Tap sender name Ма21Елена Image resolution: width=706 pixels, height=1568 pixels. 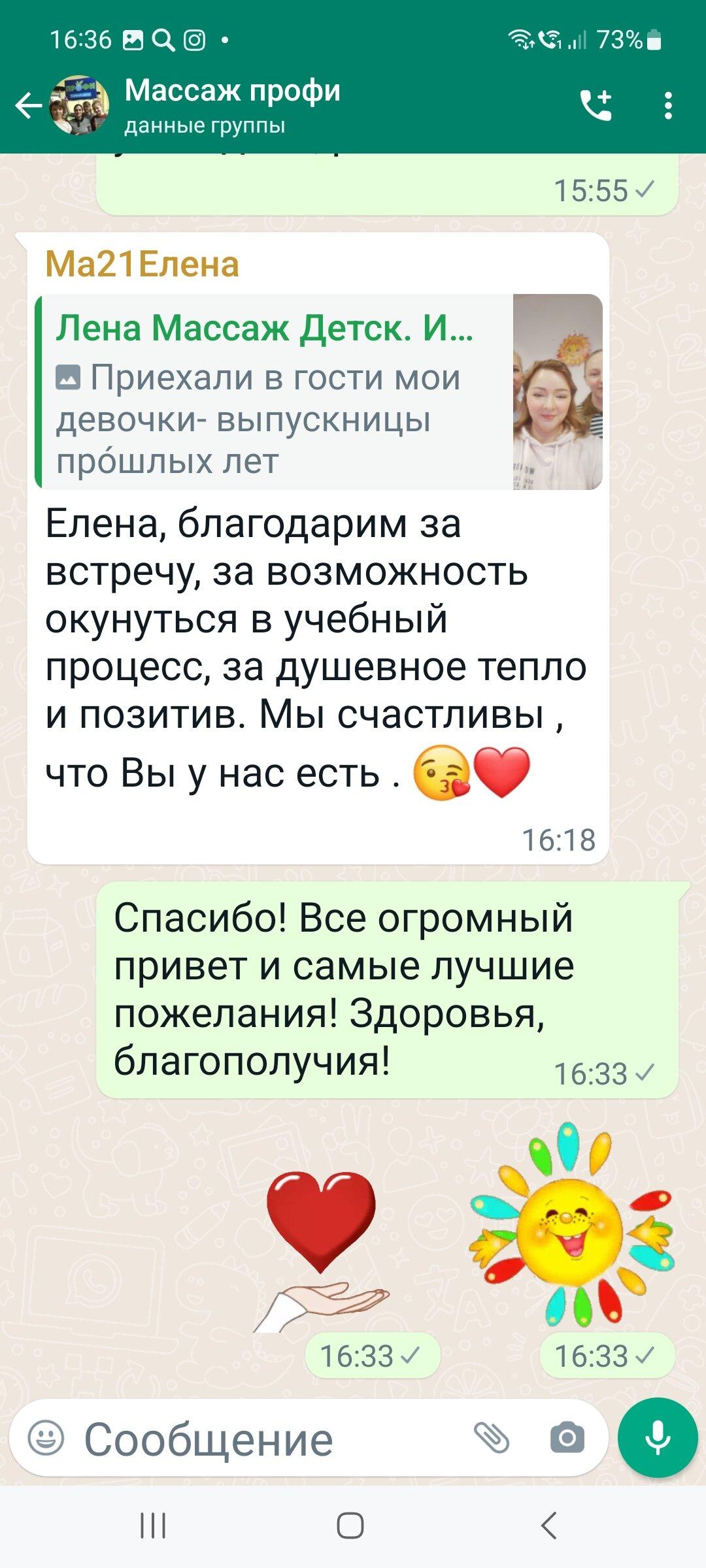pyautogui.click(x=142, y=265)
